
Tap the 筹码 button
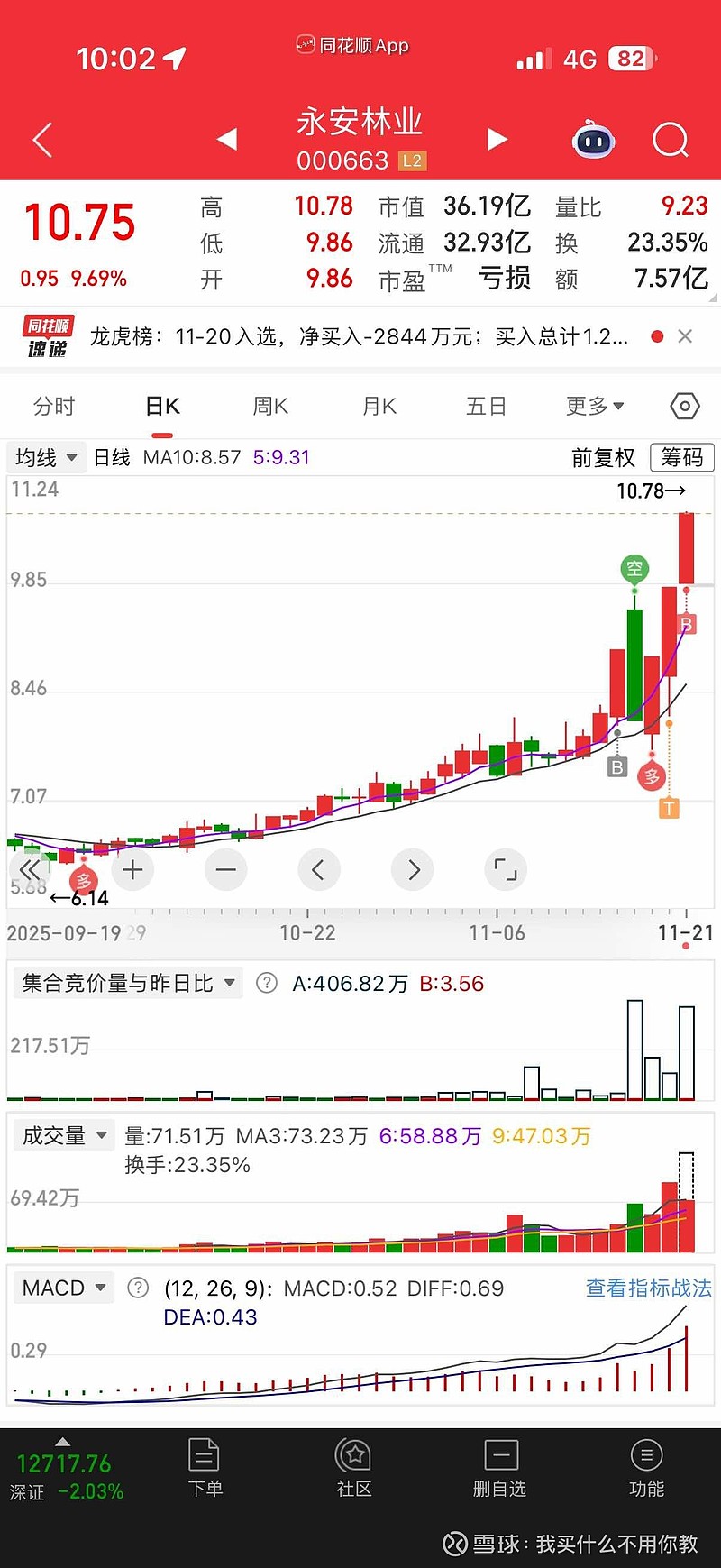682,458
